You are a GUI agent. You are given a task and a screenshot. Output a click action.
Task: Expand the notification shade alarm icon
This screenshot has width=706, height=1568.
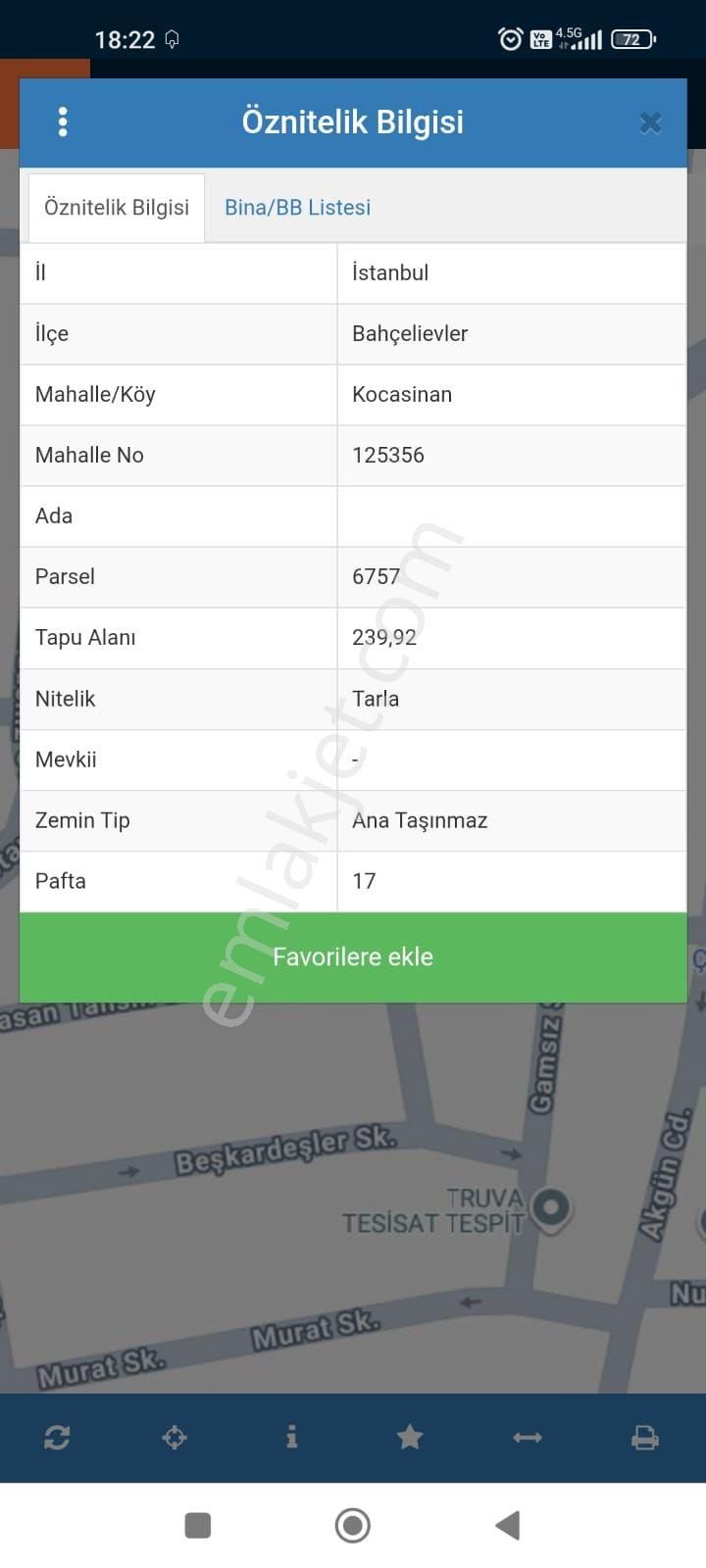point(511,37)
